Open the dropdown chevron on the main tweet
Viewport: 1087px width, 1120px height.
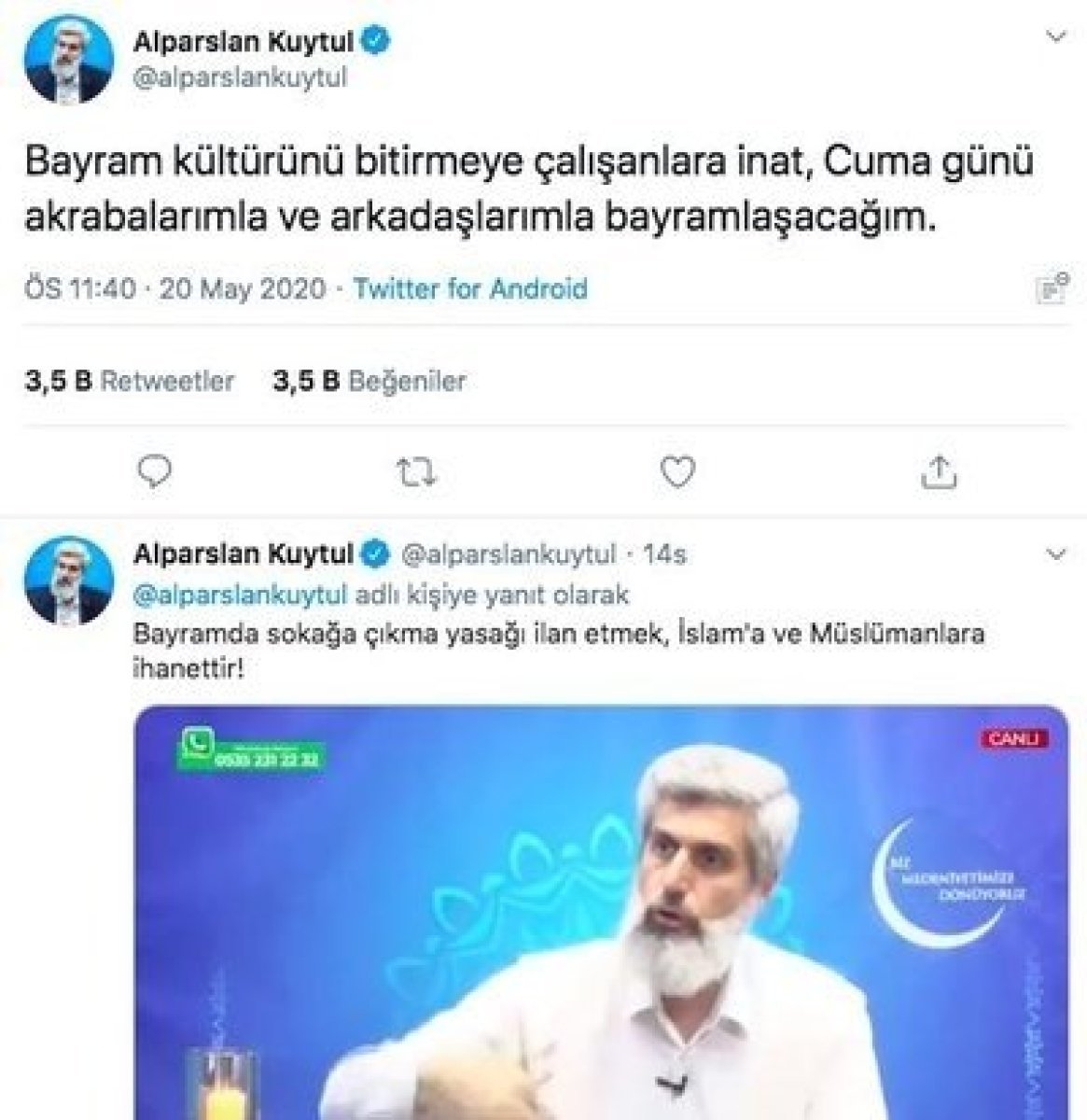coord(1056,39)
